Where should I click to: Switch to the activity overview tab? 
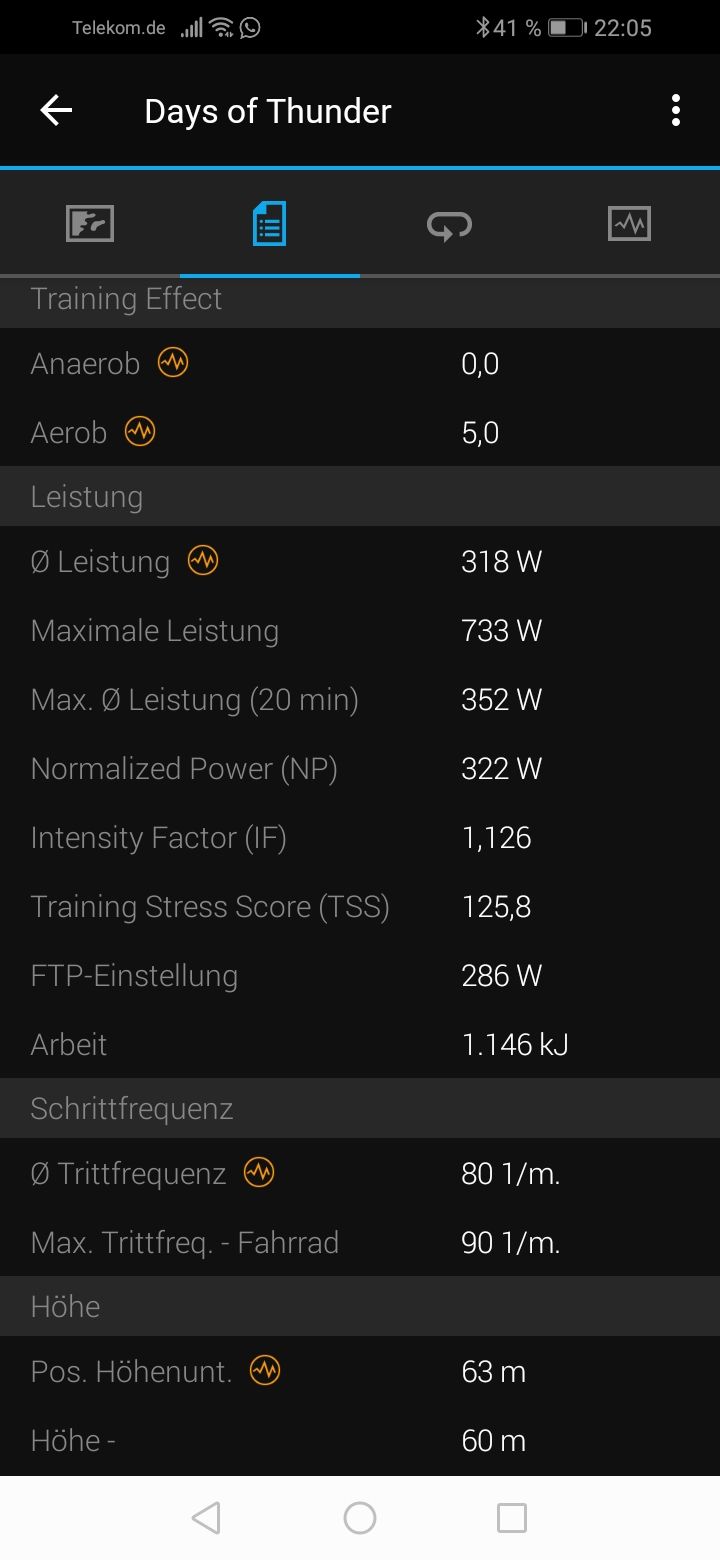point(90,223)
